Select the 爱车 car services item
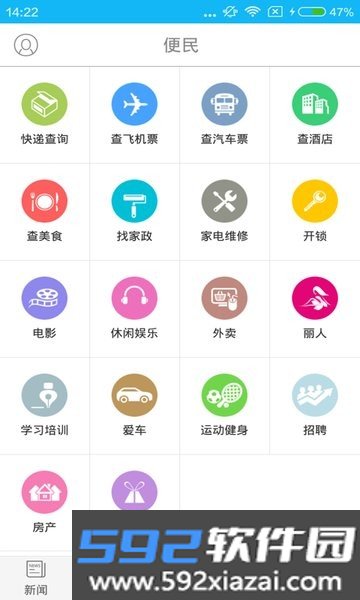The image size is (360, 600). pyautogui.click(x=134, y=406)
